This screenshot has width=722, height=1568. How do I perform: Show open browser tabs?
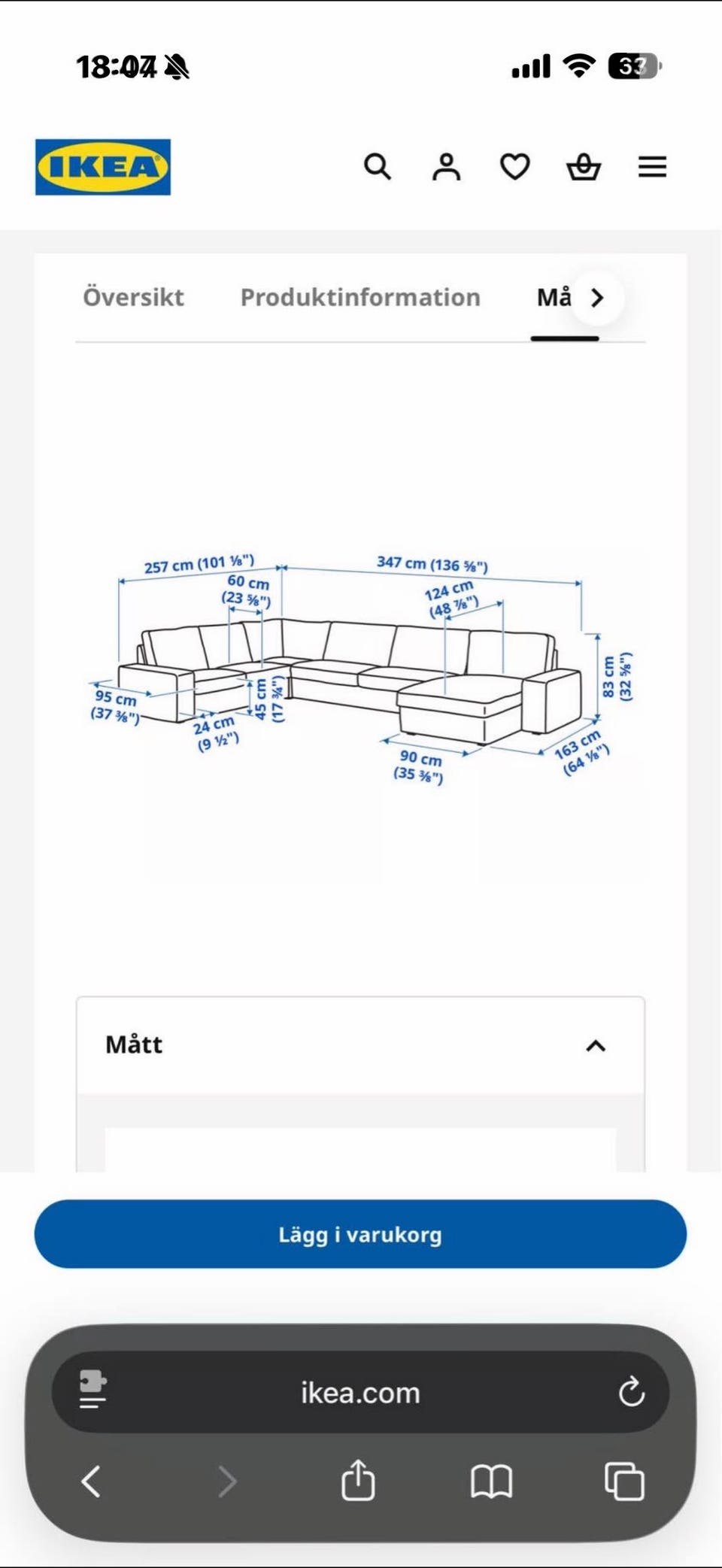[624, 1482]
